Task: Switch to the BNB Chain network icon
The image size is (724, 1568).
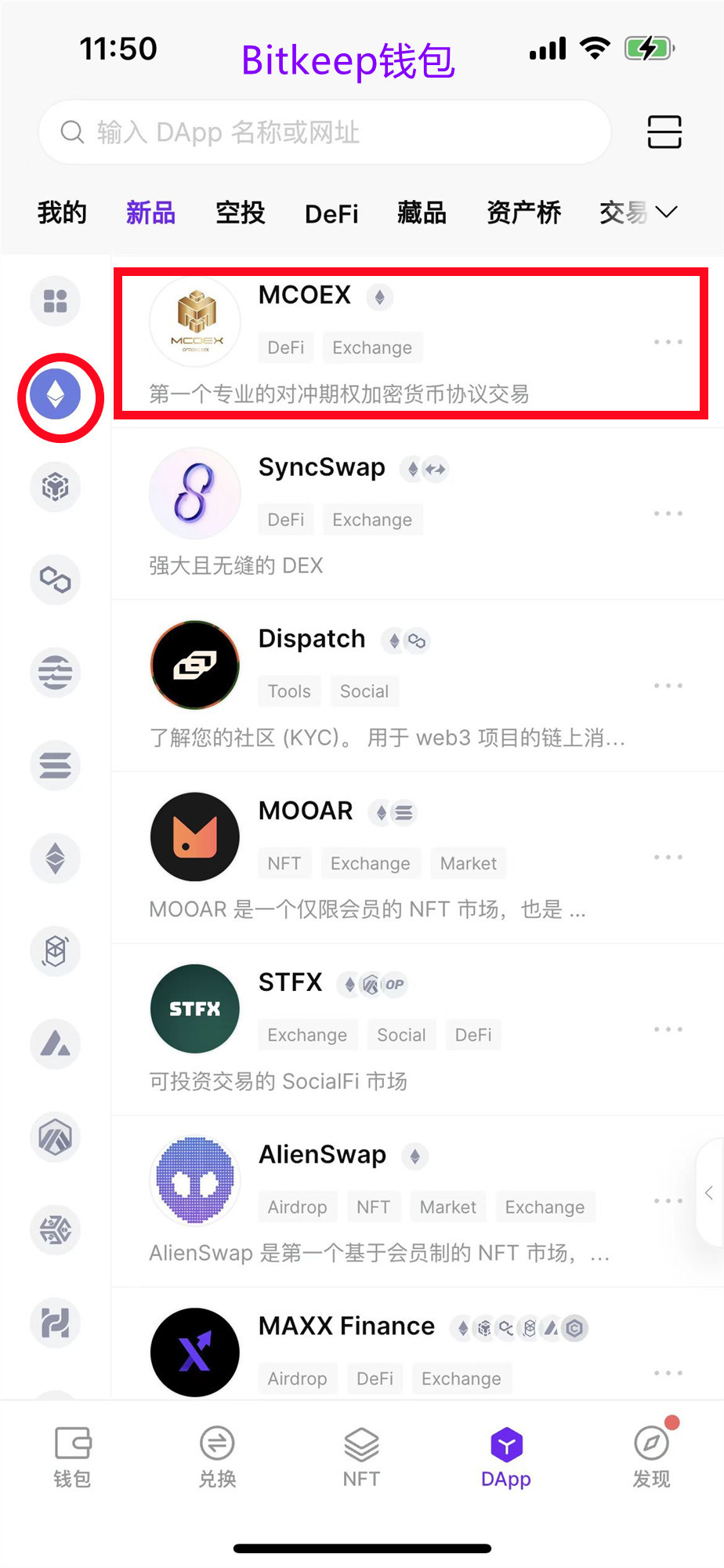Action: point(55,486)
